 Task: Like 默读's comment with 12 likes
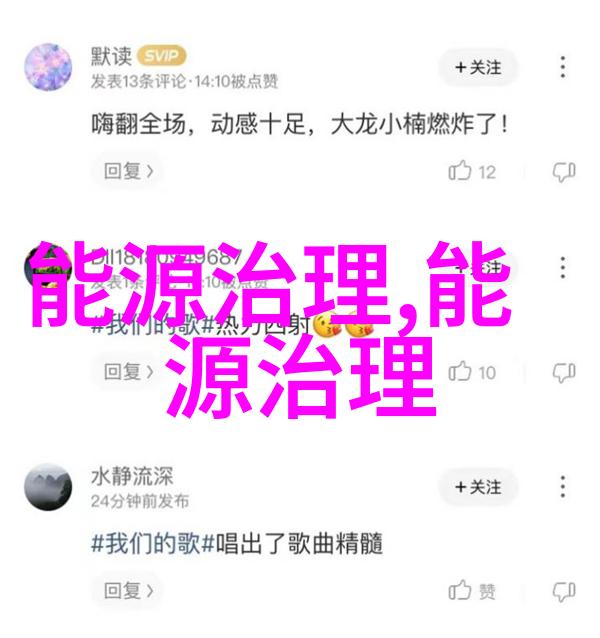[472, 172]
